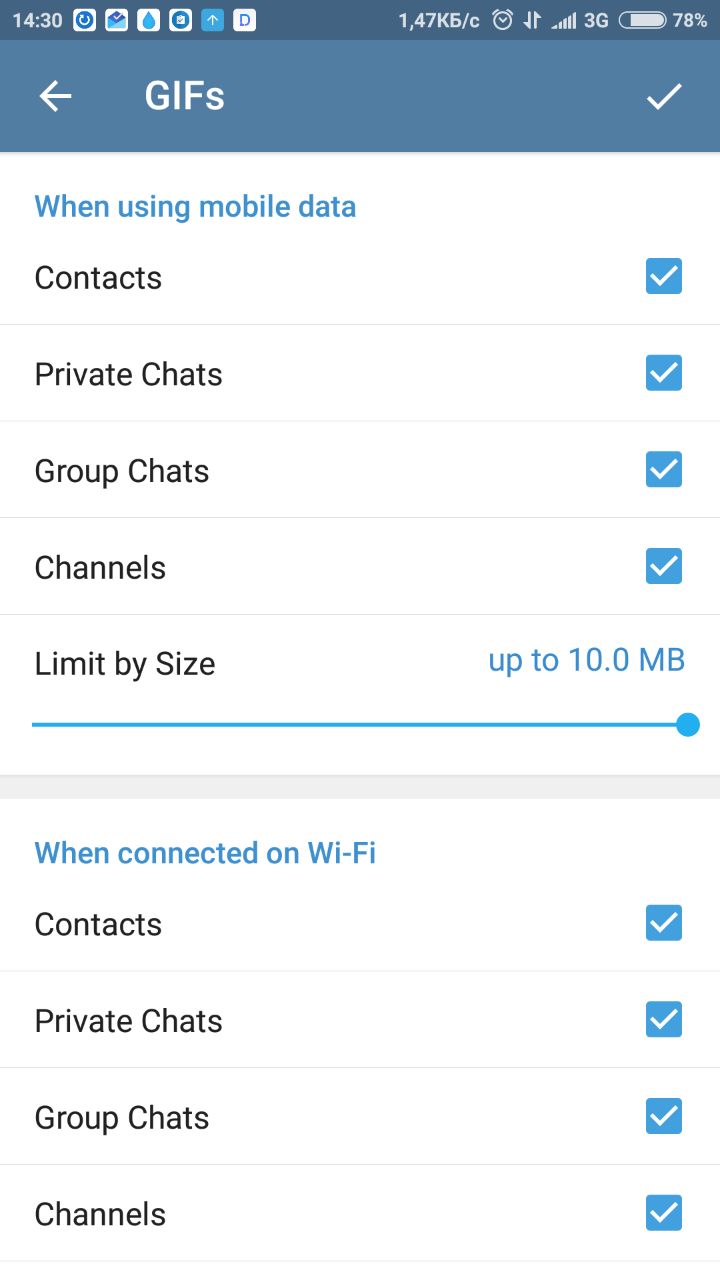Uncheck Contacts under Wi-Fi section
Viewport: 720px width, 1280px height.
click(x=663, y=923)
